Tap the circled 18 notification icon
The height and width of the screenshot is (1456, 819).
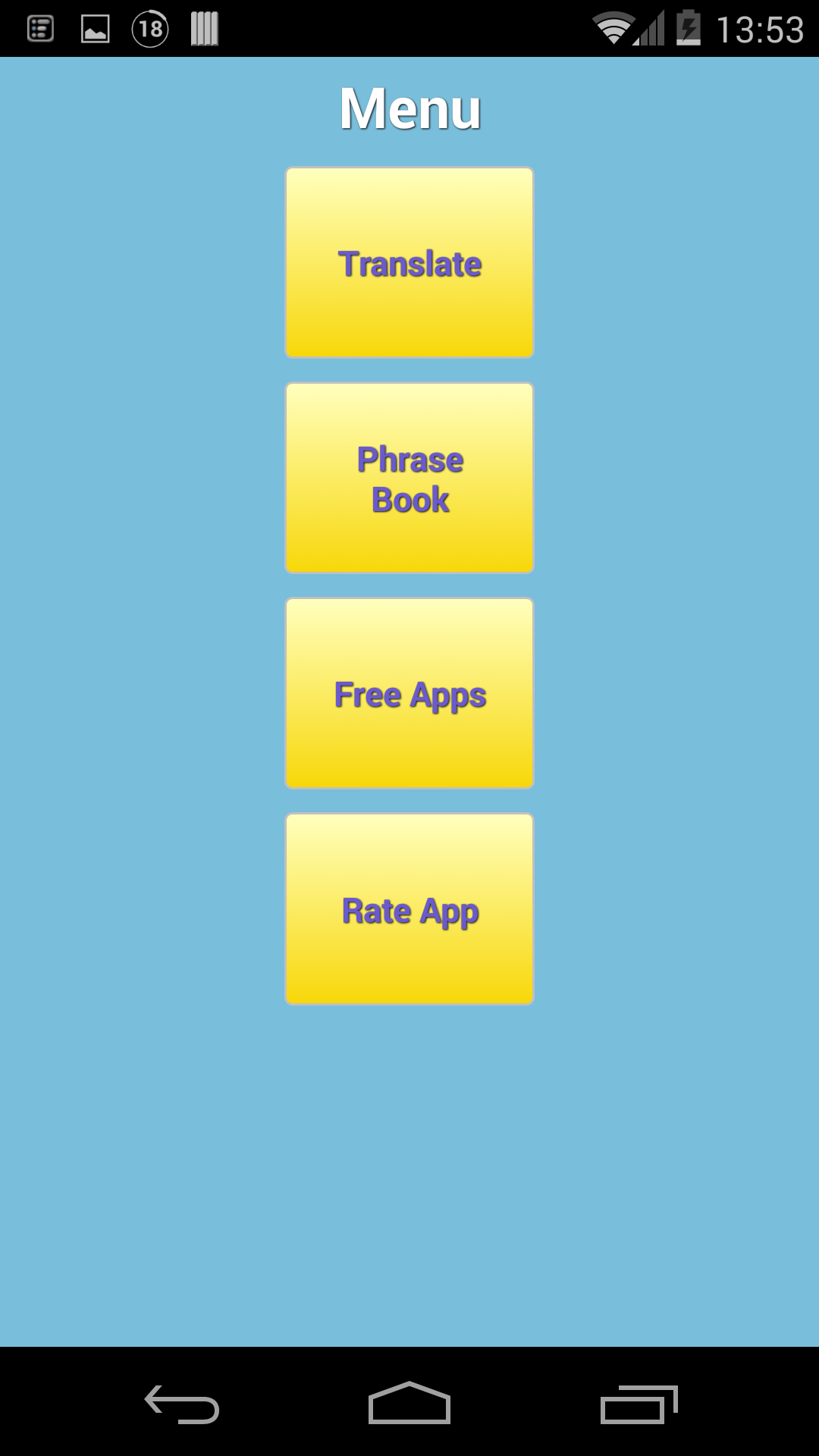click(149, 28)
